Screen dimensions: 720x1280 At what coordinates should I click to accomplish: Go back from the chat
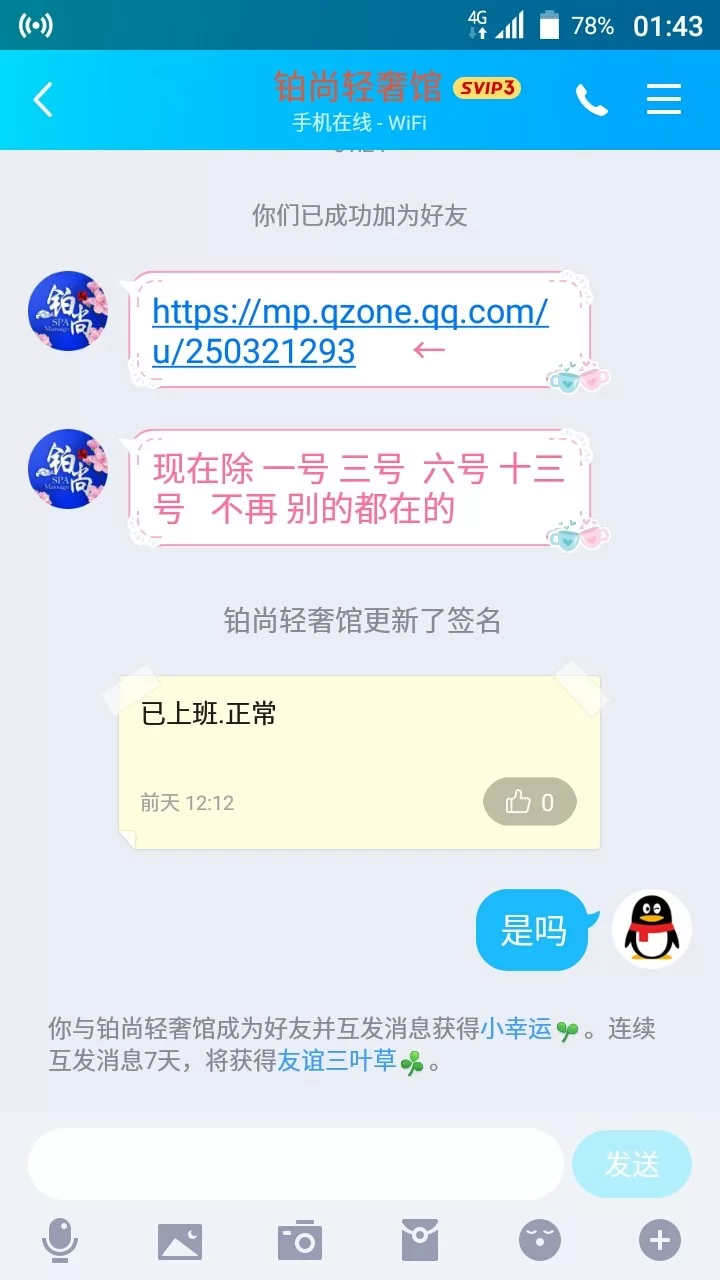click(x=43, y=100)
